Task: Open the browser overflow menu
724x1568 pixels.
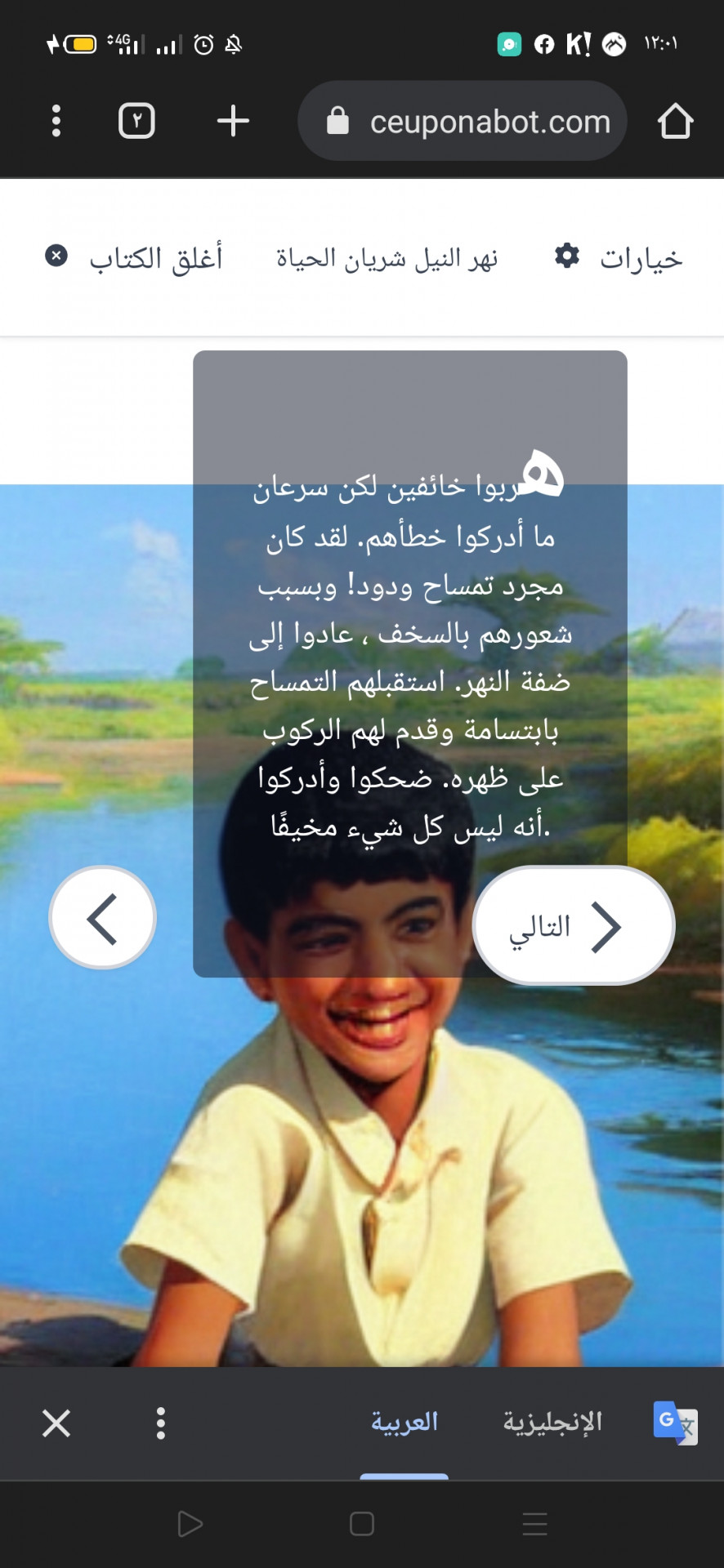Action: click(56, 121)
